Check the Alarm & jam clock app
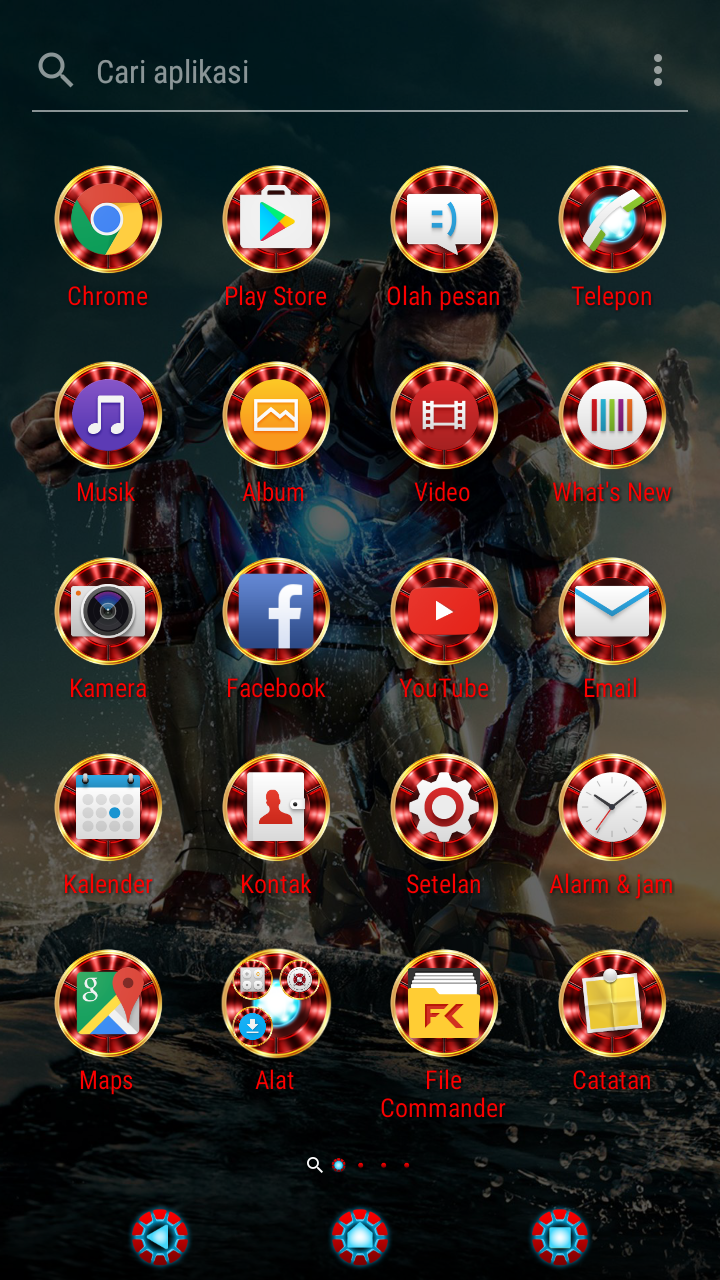The width and height of the screenshot is (720, 1280). point(612,807)
